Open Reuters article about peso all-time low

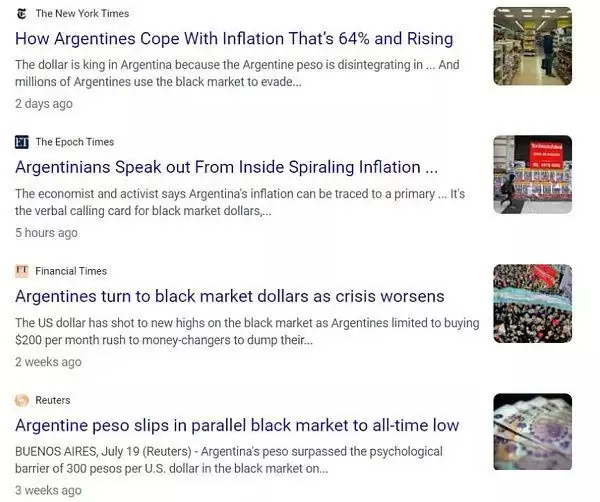(x=237, y=425)
